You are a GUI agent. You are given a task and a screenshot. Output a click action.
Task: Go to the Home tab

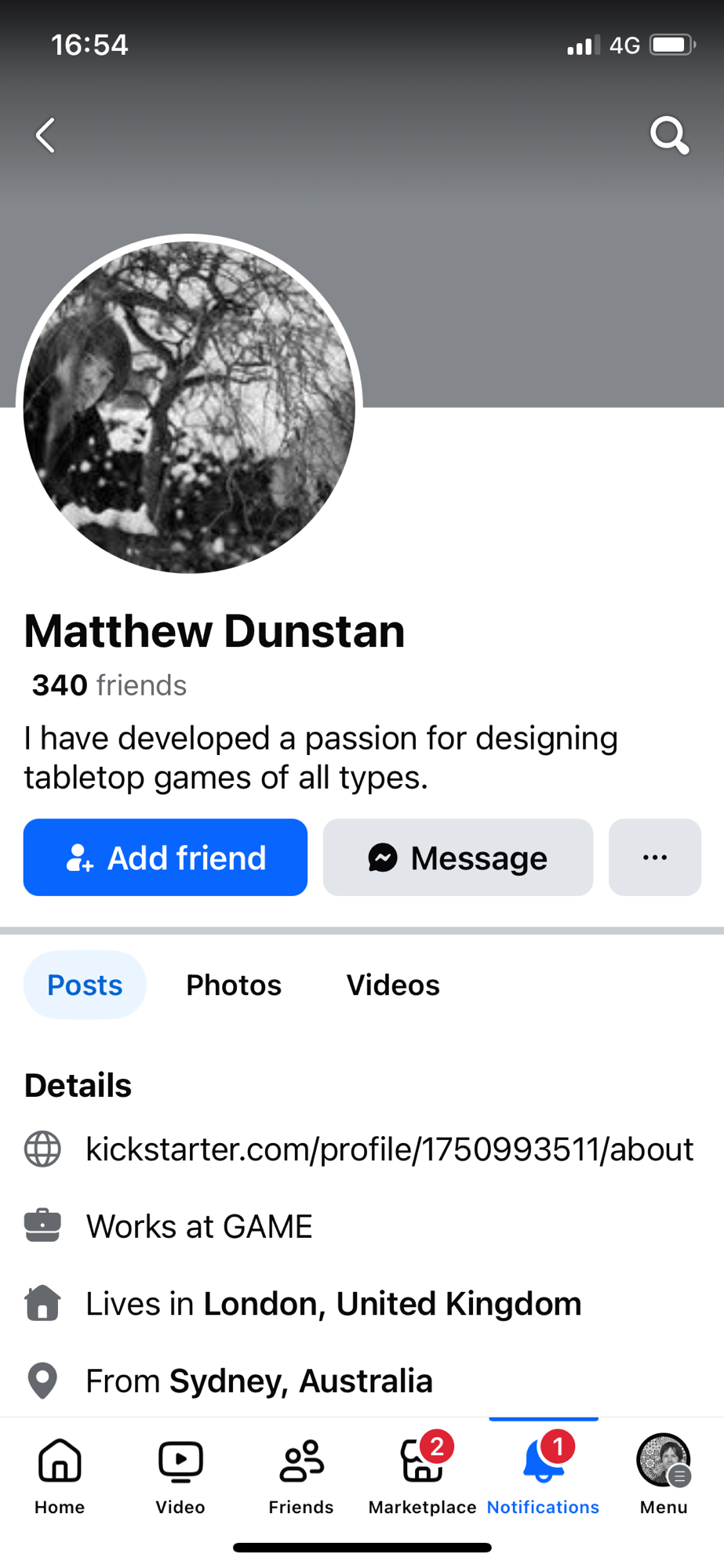(x=60, y=1474)
